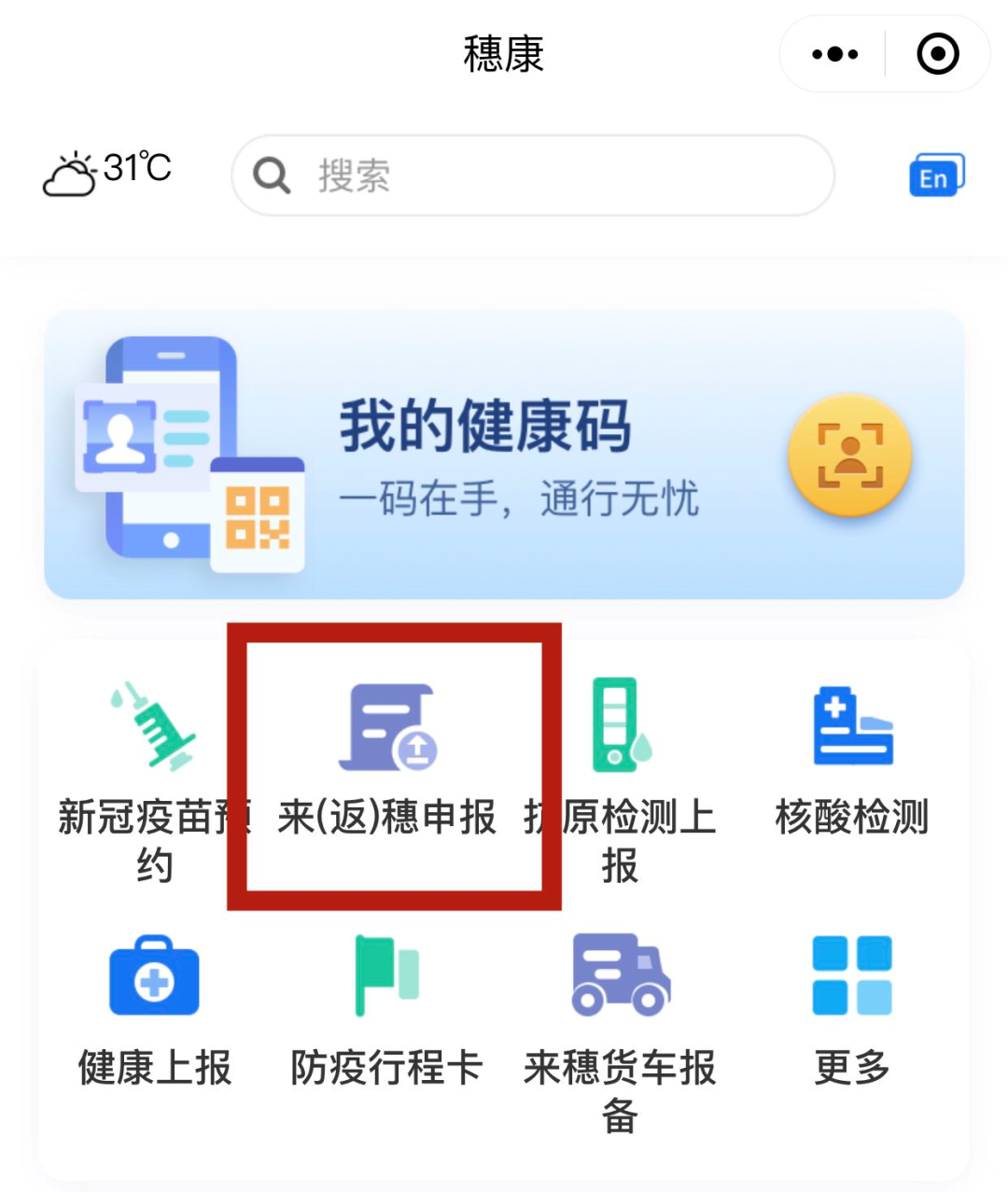Screen dimensions: 1008x1192
Task: Open the 我的健康码 card
Action: 504,456
